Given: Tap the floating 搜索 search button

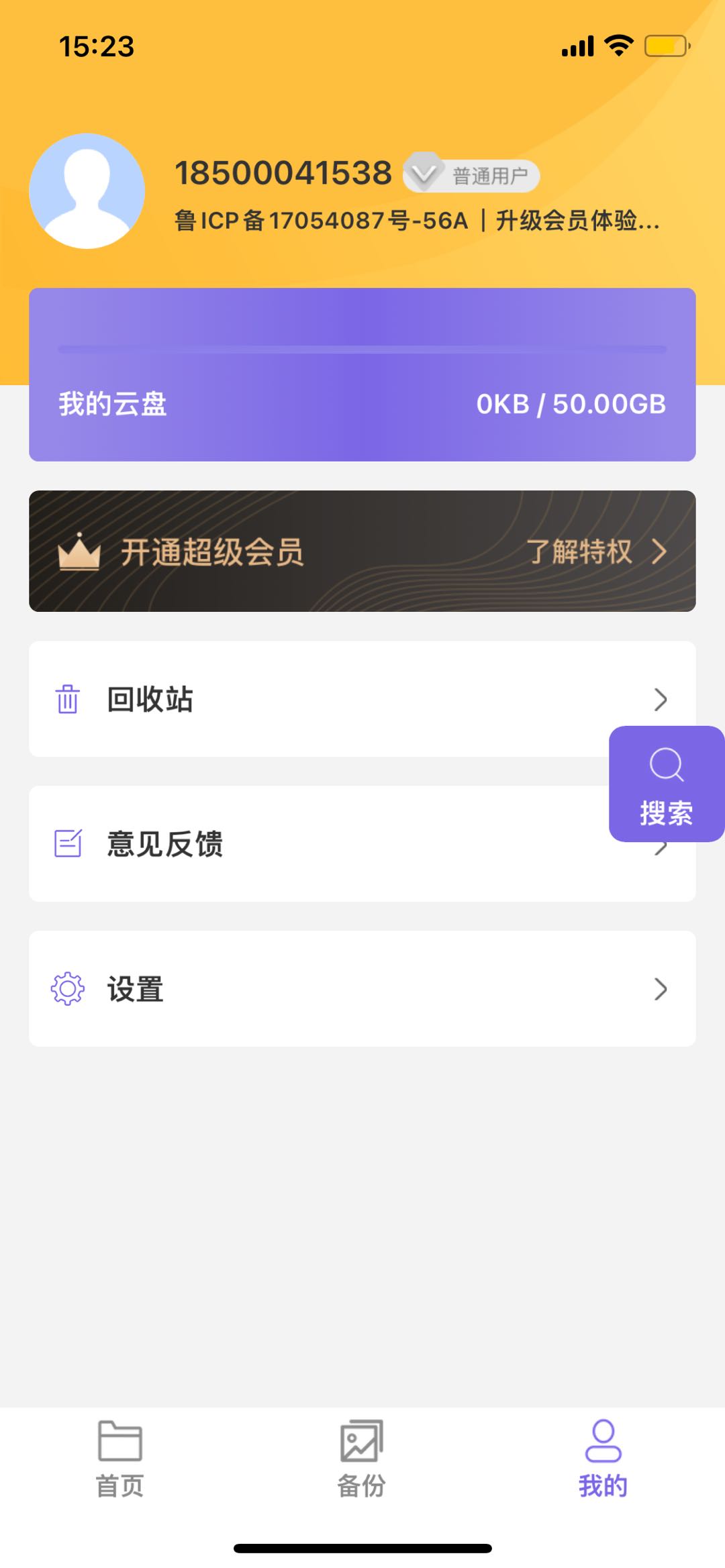Looking at the screenshot, I should (666, 784).
